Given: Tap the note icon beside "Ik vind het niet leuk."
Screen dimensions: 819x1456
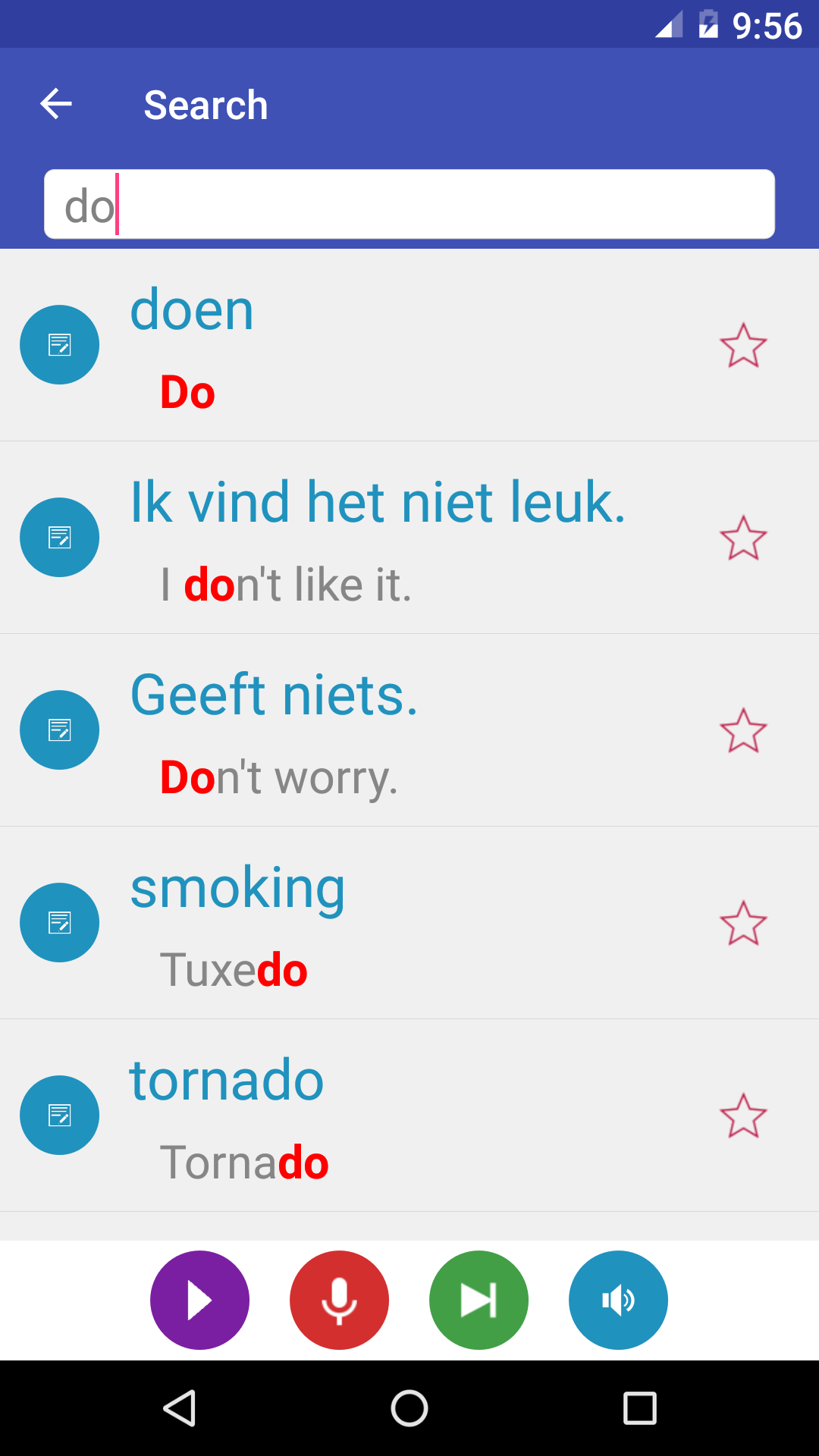Looking at the screenshot, I should [x=59, y=538].
